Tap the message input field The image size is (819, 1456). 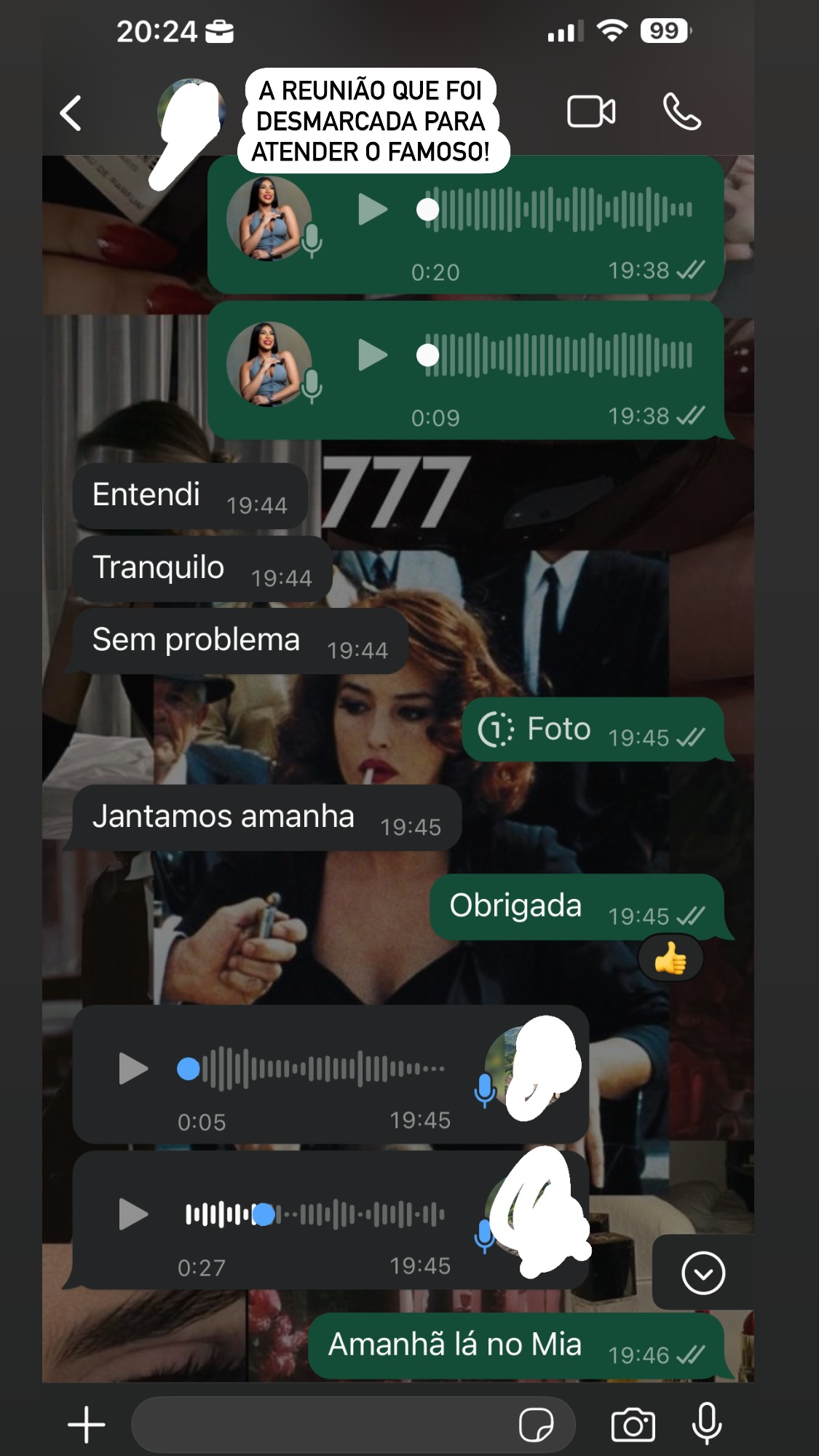click(x=320, y=1425)
